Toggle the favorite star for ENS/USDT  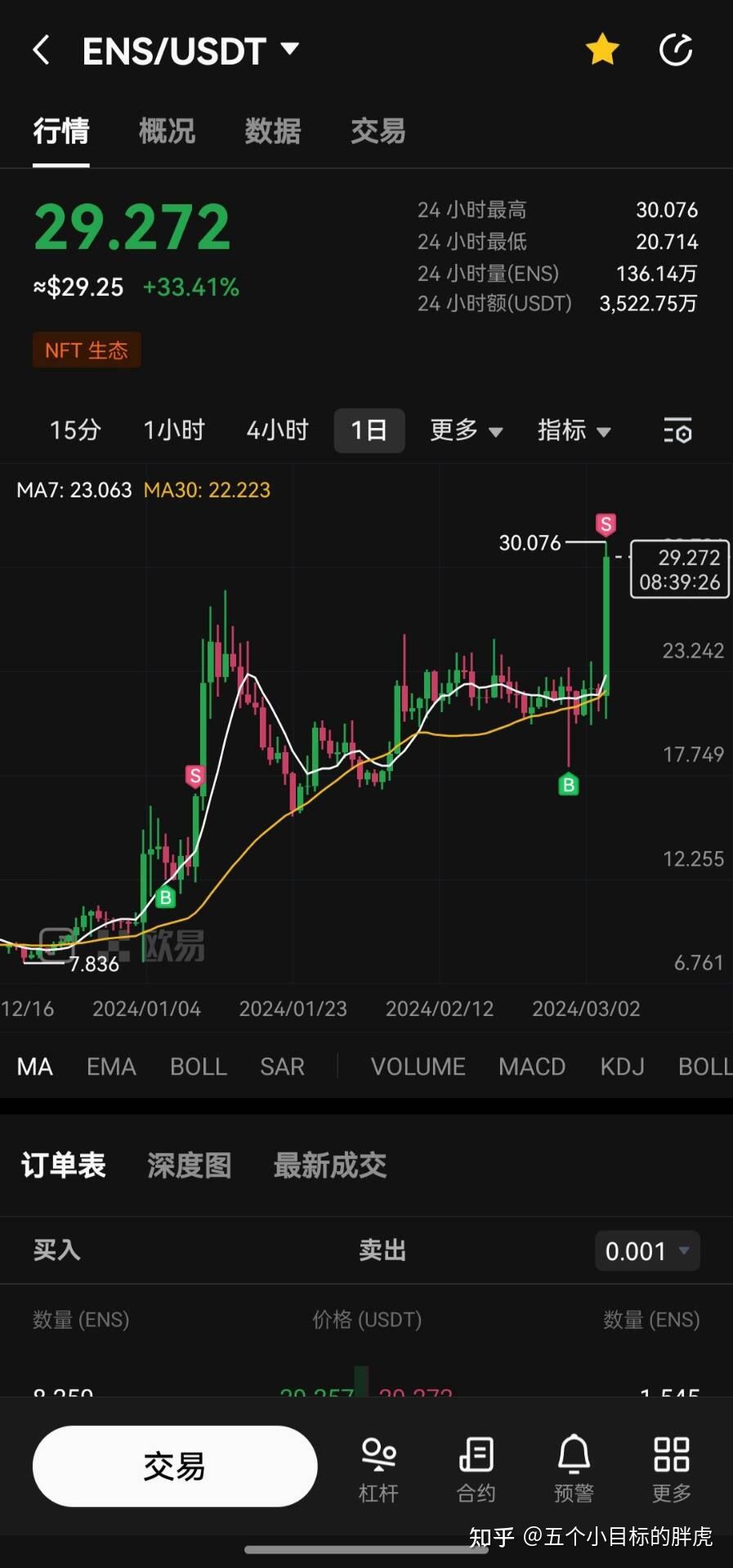click(602, 50)
